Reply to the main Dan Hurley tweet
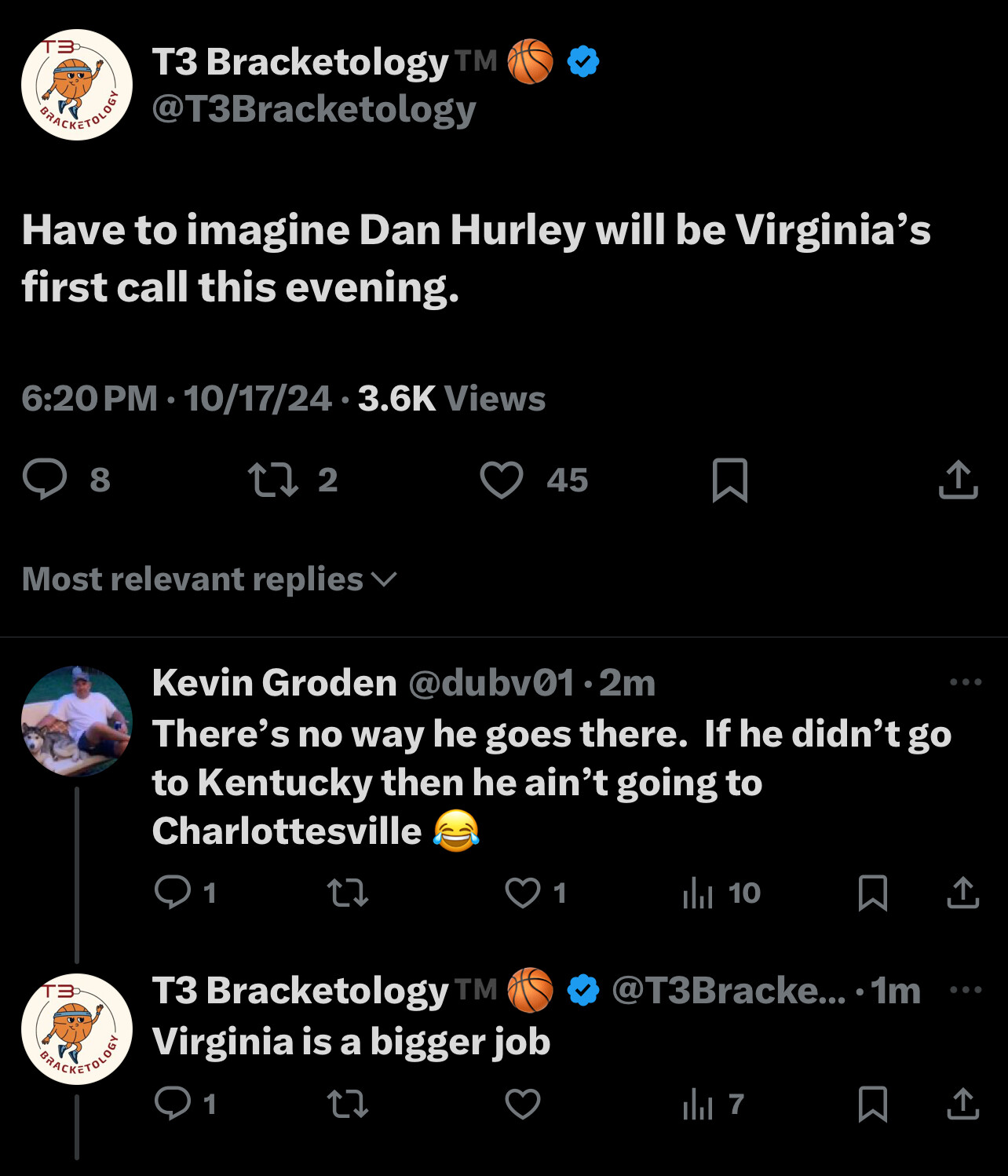The image size is (1008, 1176). coord(46,480)
